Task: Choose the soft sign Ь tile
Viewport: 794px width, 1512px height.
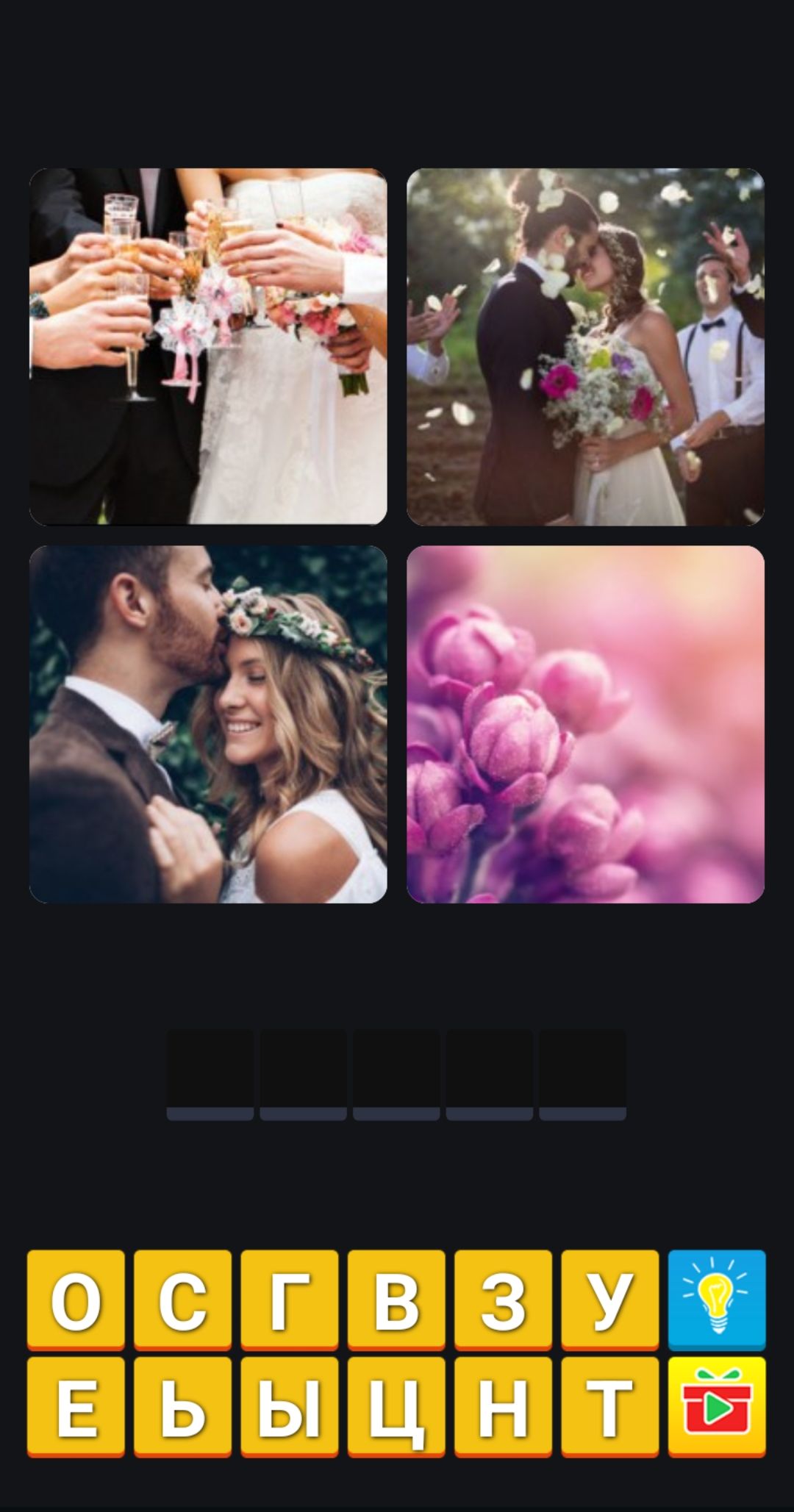Action: (x=182, y=1406)
